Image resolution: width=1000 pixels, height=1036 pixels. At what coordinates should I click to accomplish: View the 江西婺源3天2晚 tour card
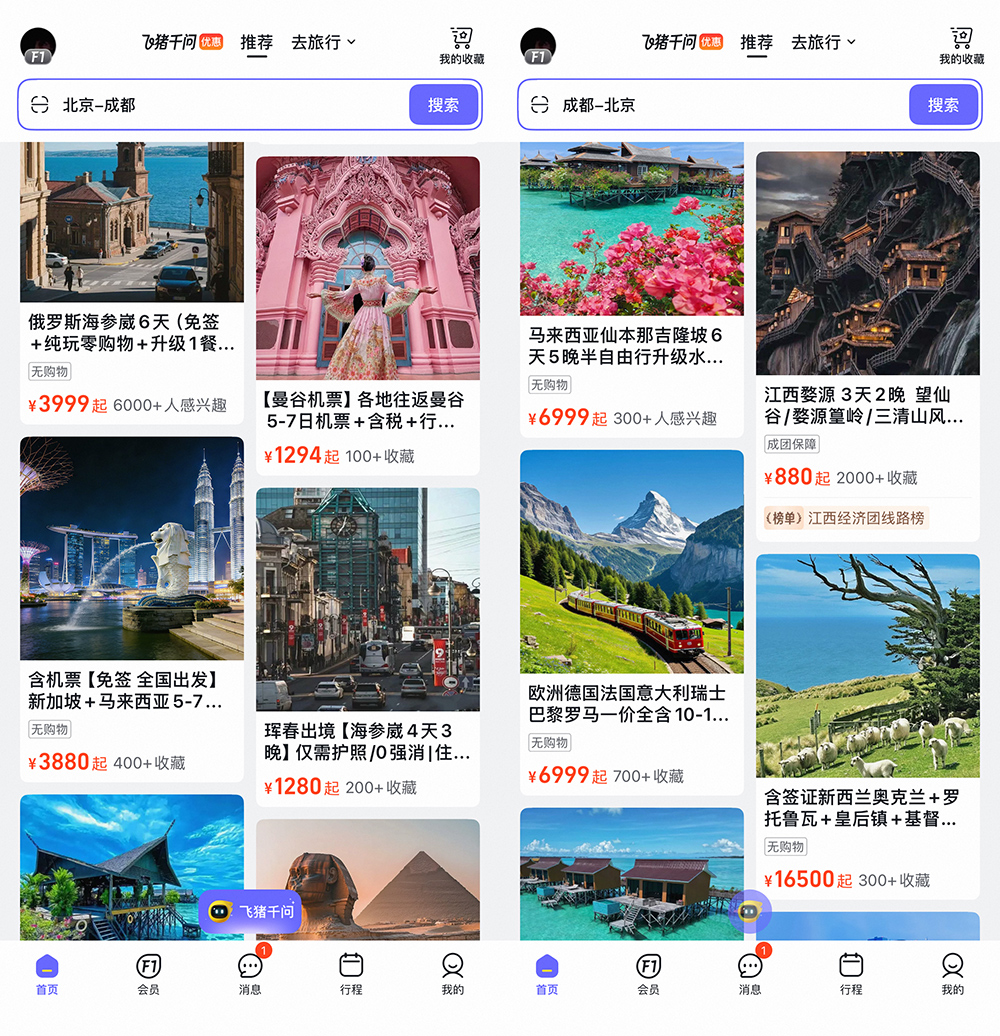867,405
